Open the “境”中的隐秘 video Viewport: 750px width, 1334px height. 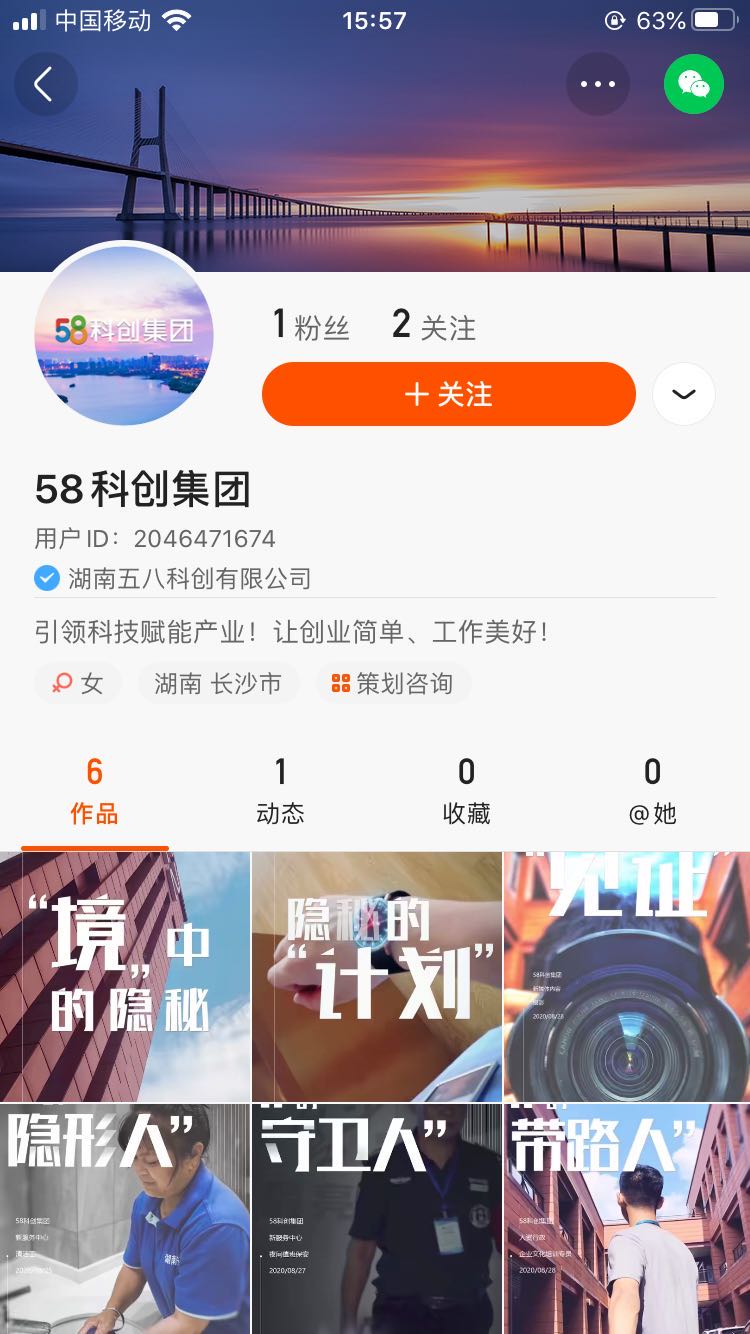pos(125,977)
